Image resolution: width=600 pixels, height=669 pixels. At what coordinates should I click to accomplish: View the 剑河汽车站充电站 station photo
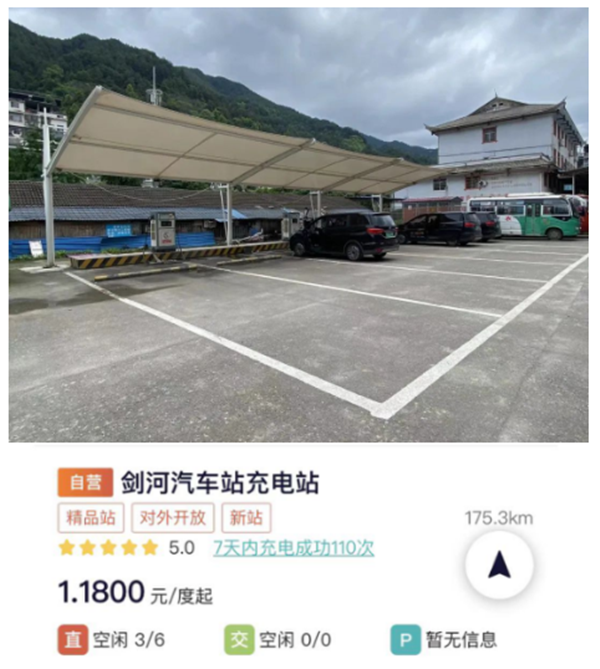point(298,226)
